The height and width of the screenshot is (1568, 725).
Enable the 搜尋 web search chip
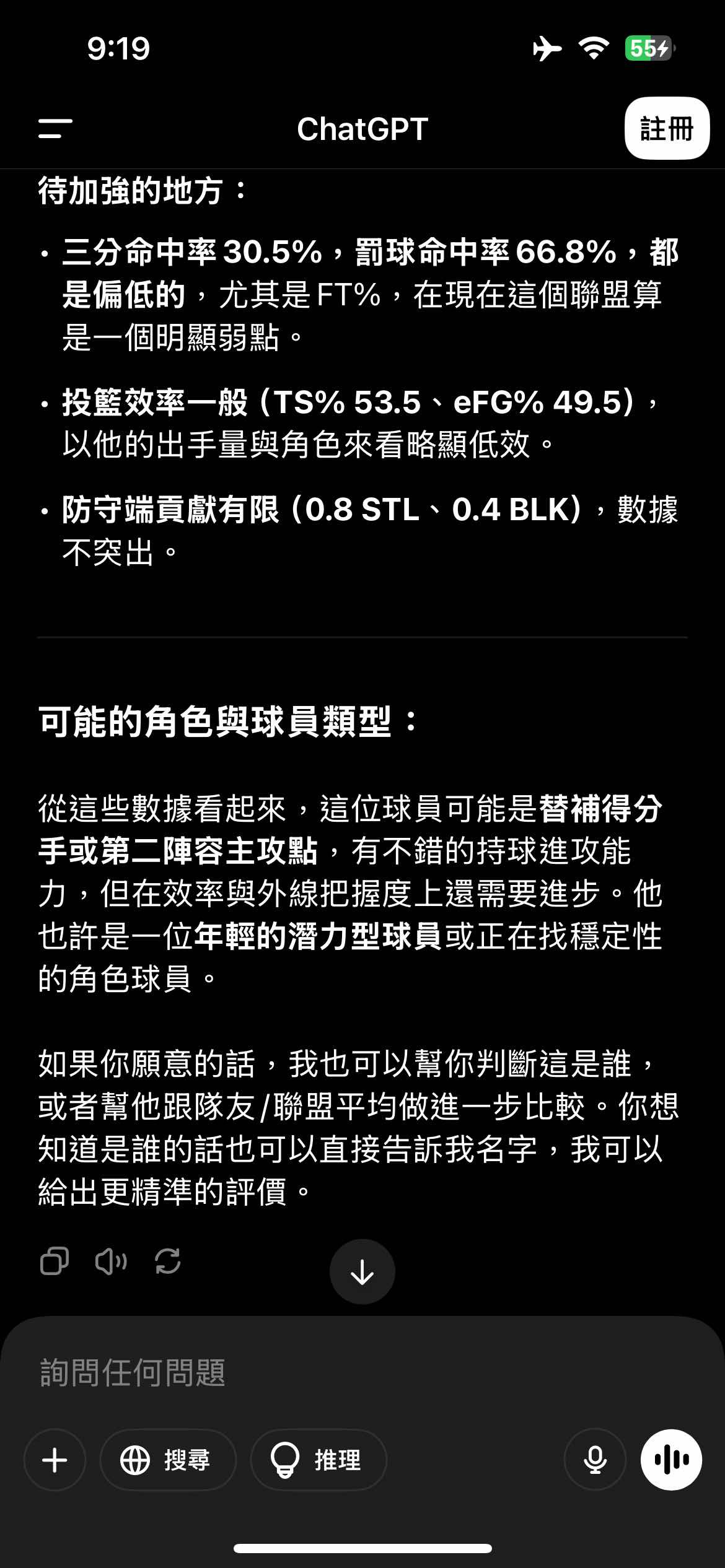168,1460
